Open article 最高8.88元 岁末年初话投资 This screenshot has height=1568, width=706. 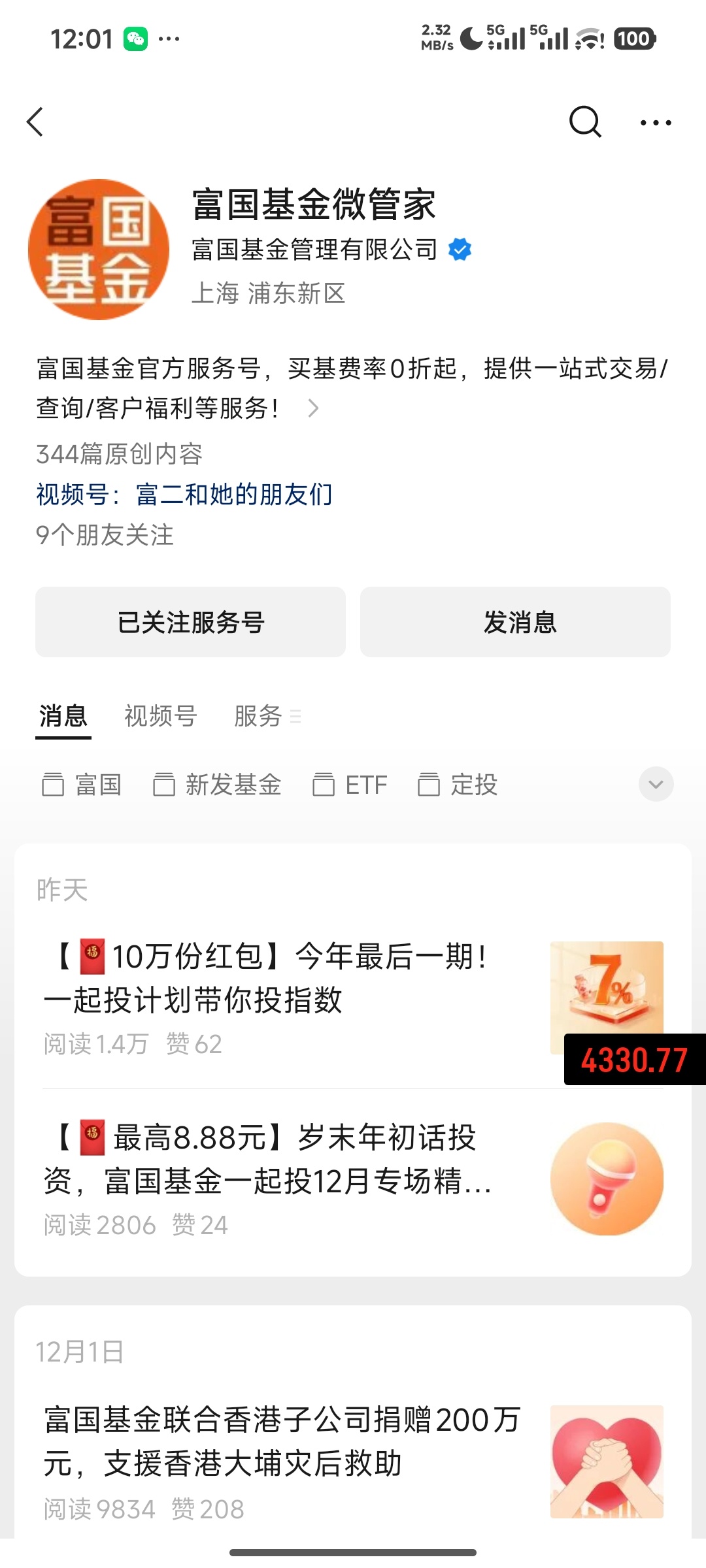click(x=275, y=1160)
